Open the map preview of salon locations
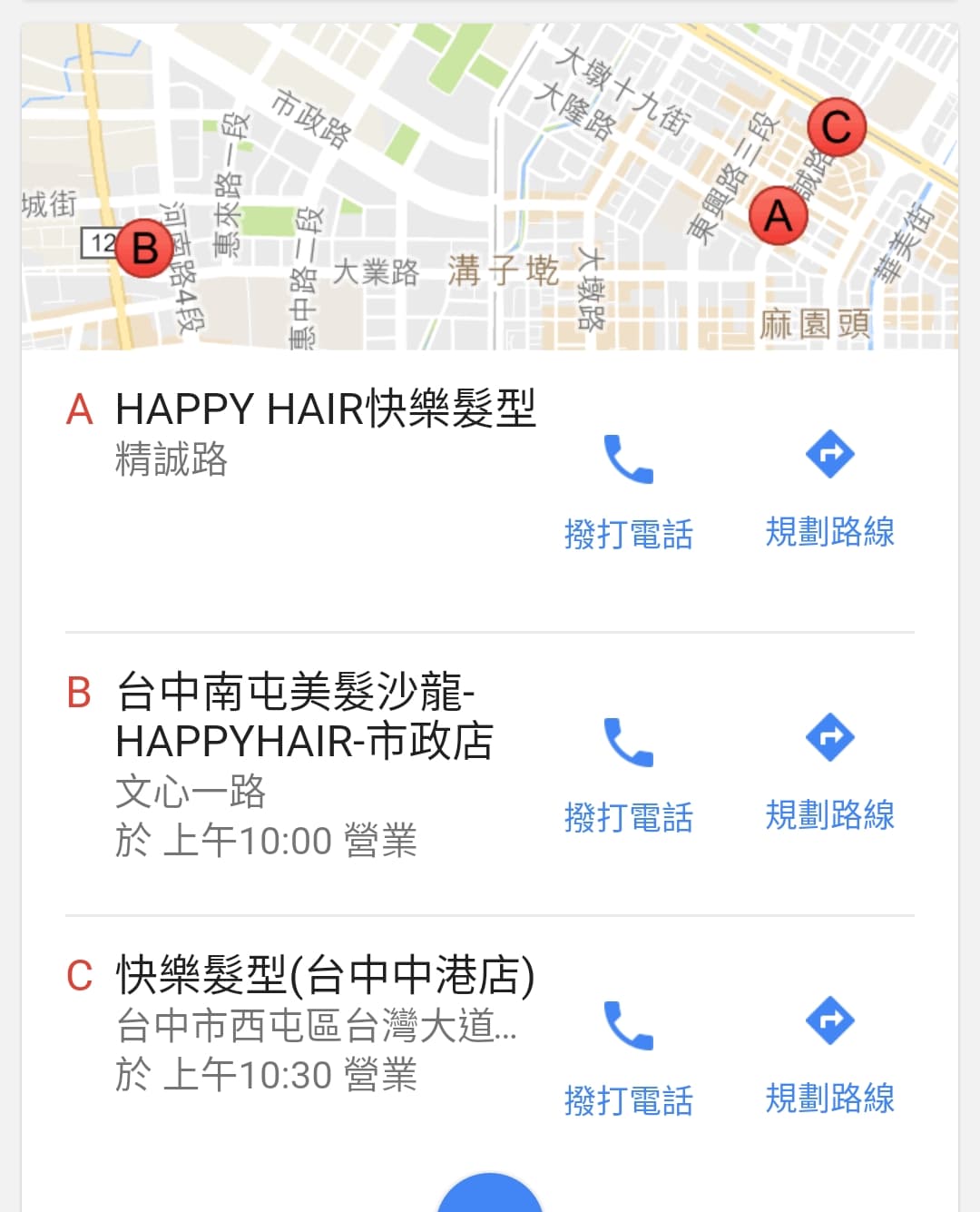 click(x=490, y=187)
